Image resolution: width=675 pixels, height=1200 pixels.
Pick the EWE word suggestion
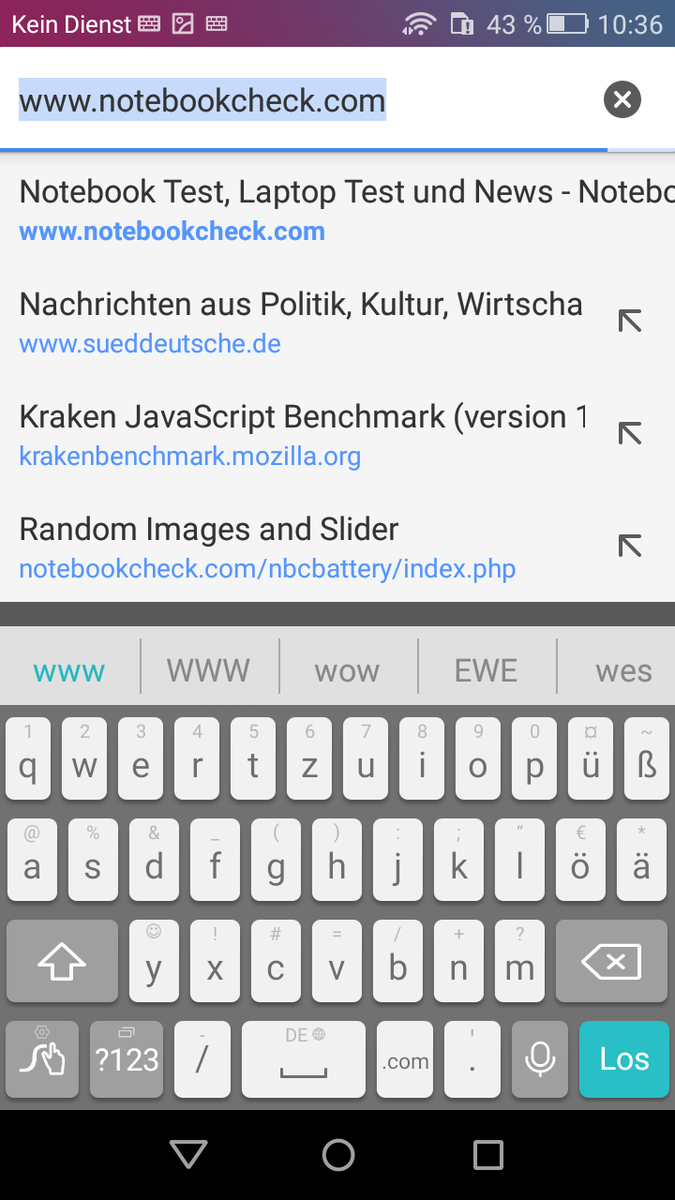486,671
